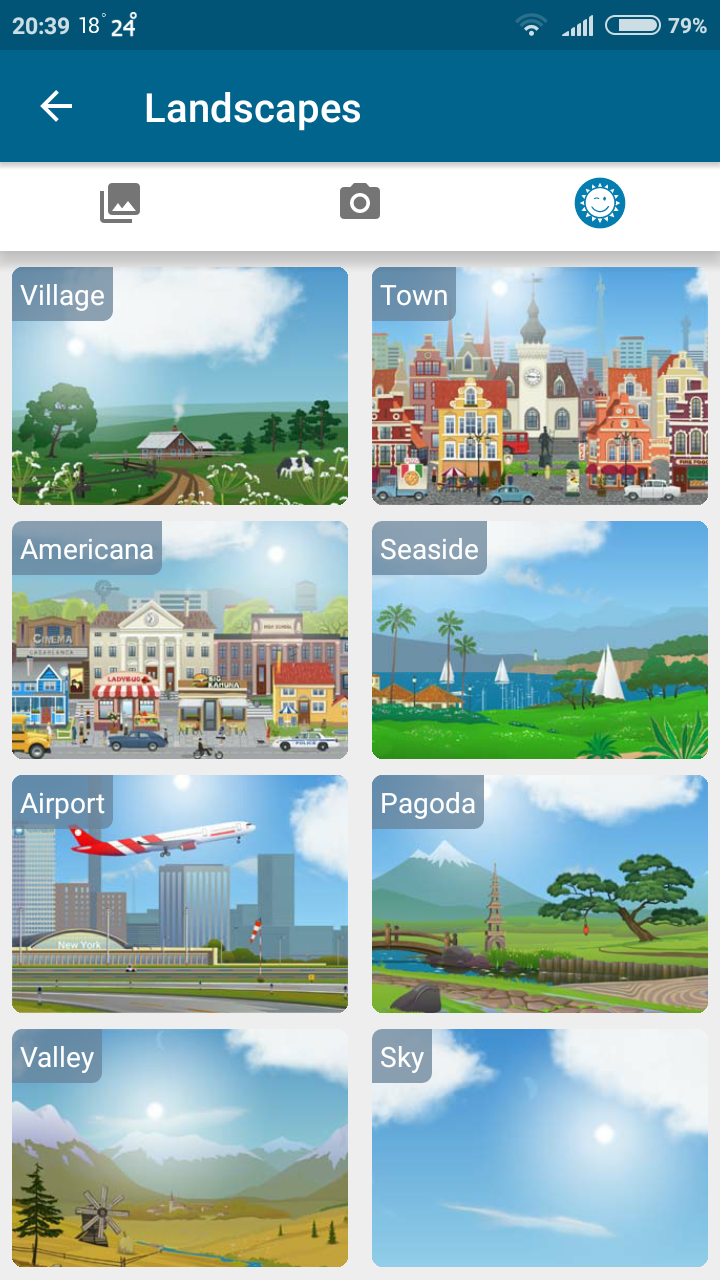Screen dimensions: 720x1280
Task: Switch to the photo gallery tab
Action: pos(120,204)
